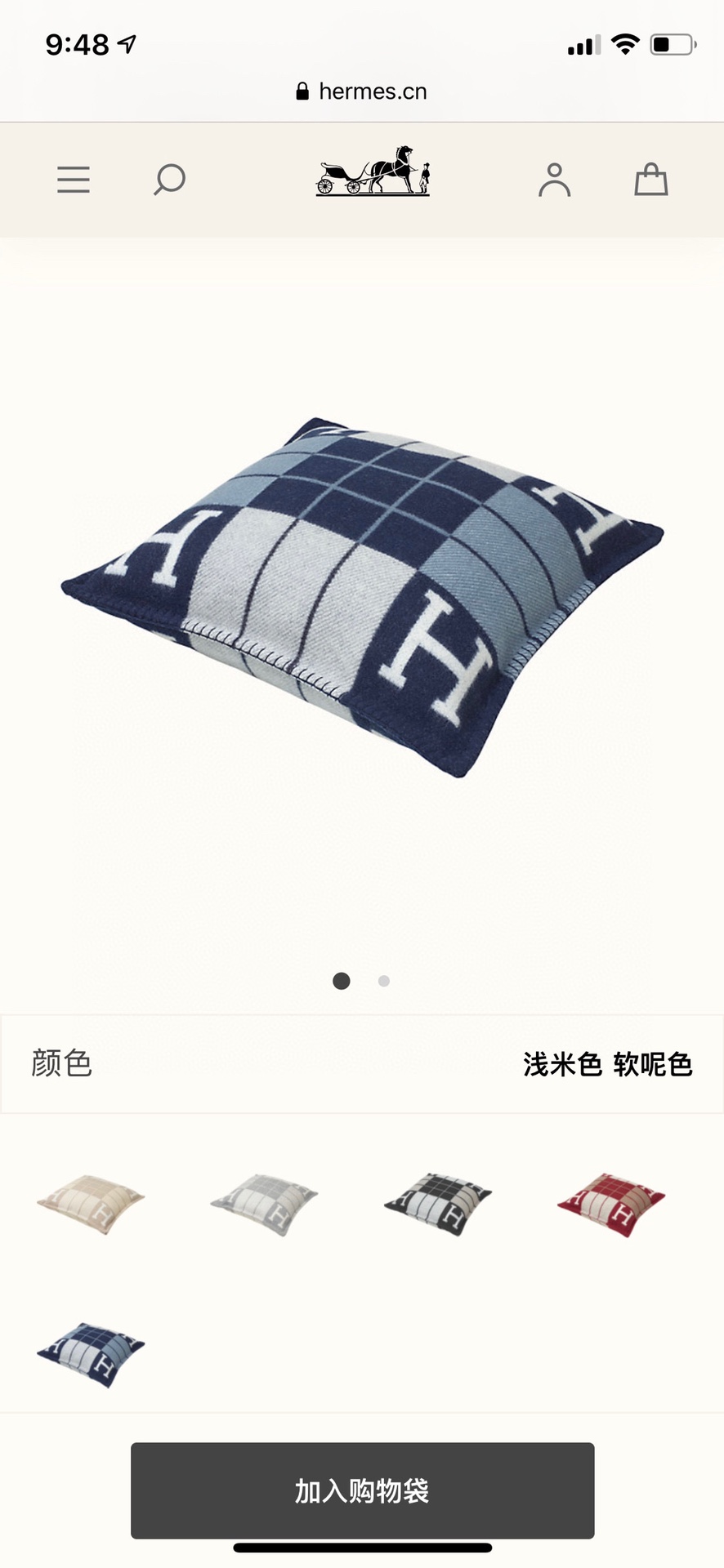Tap the hermes.cn address bar
This screenshot has width=724, height=1568.
point(362,91)
